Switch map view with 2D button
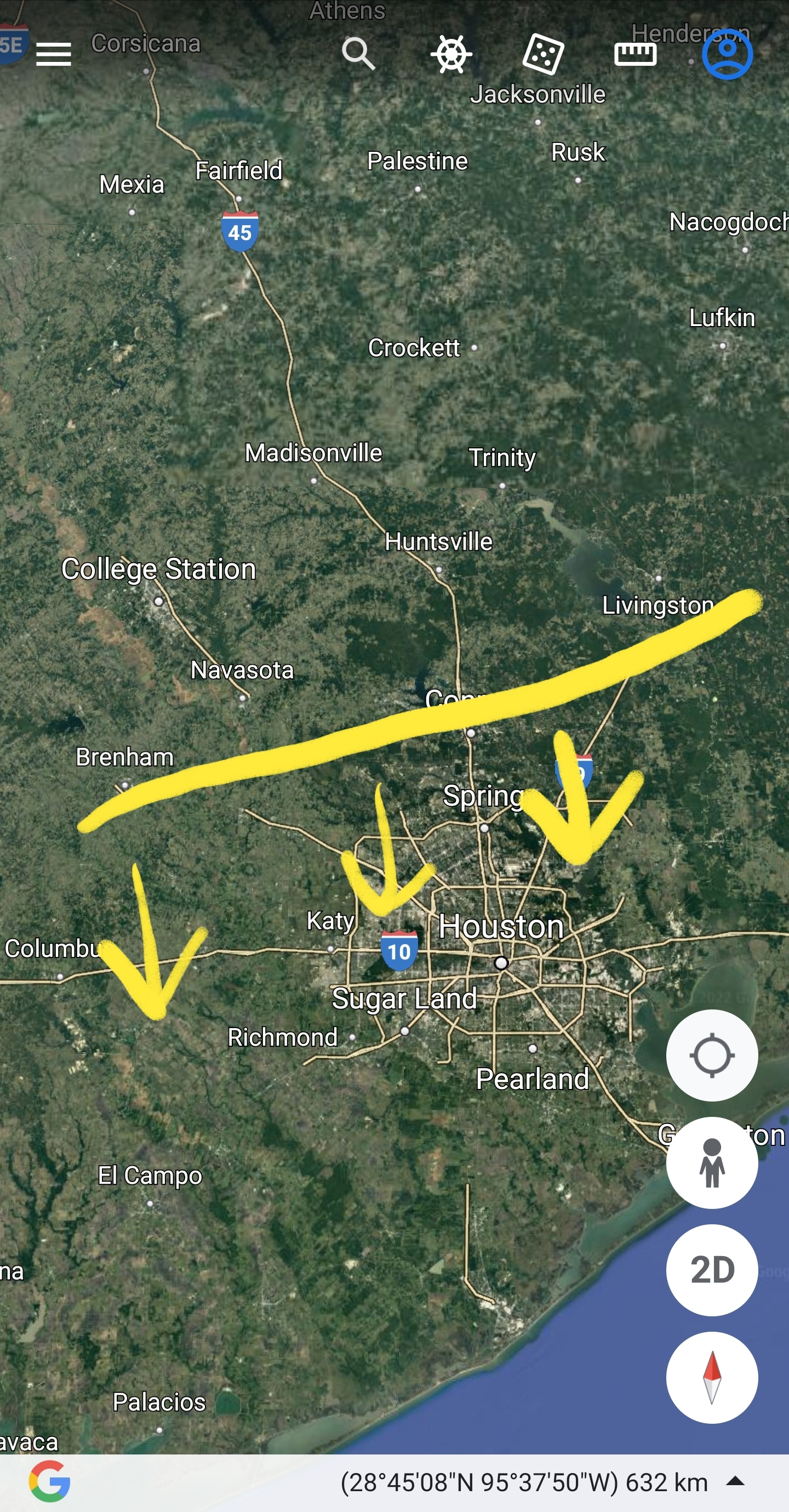This screenshot has height=1512, width=789. (712, 1270)
